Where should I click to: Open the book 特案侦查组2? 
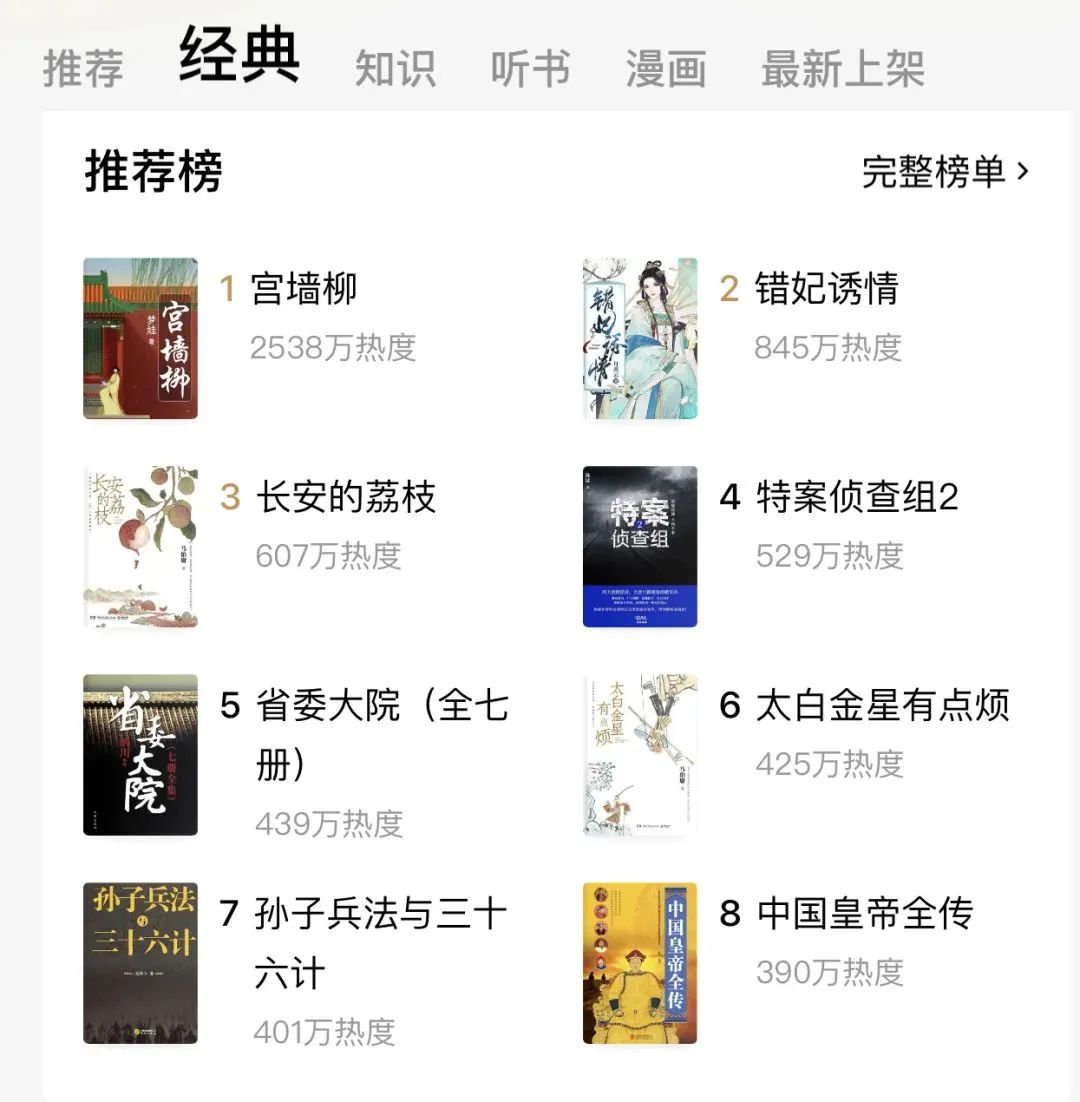857,497
